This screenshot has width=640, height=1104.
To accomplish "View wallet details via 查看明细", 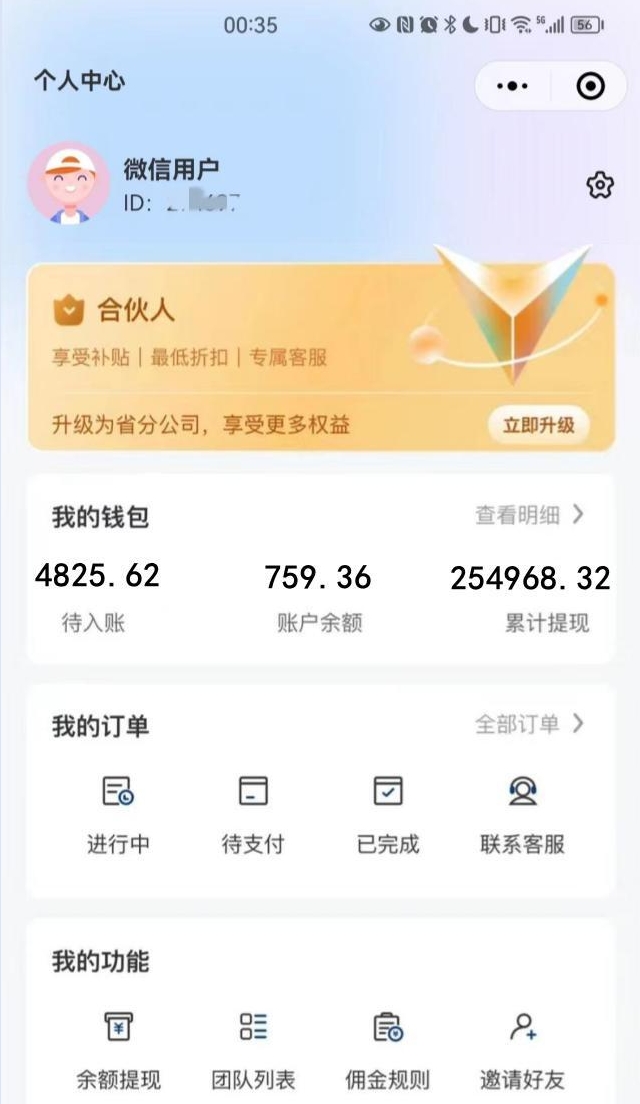I will point(529,516).
